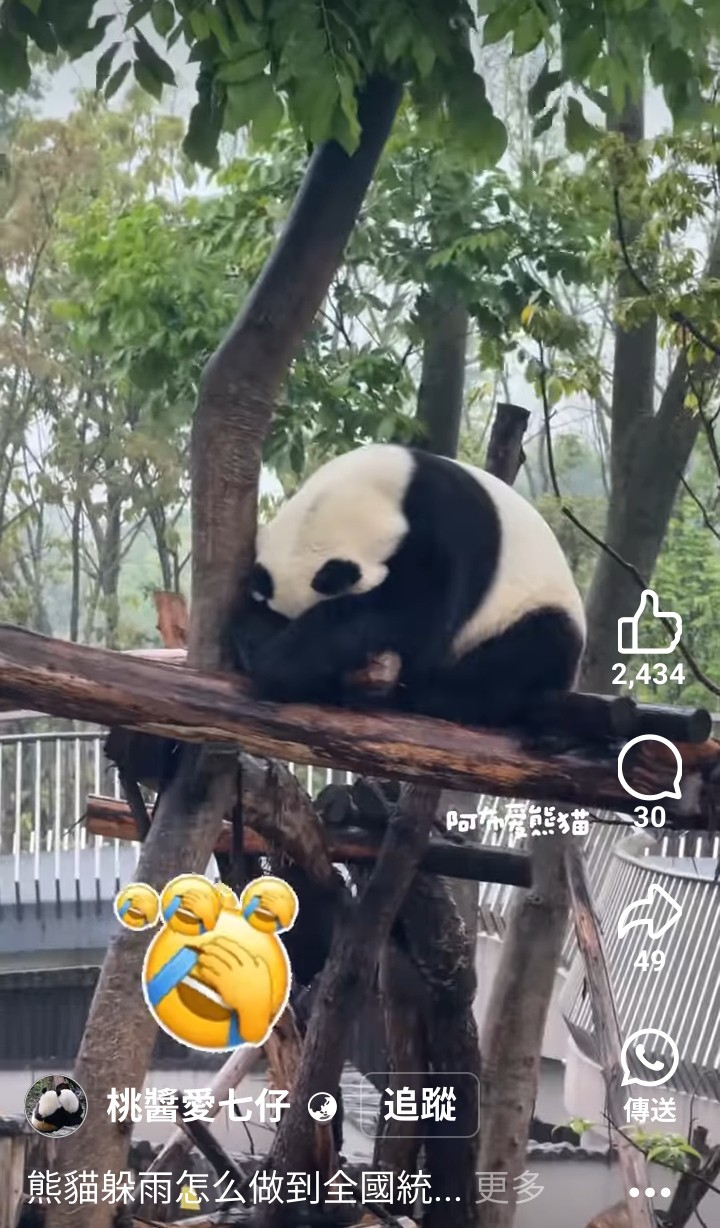720x1228 pixels.
Task: Open the three-dot overflow menu
Action: click(x=650, y=1193)
